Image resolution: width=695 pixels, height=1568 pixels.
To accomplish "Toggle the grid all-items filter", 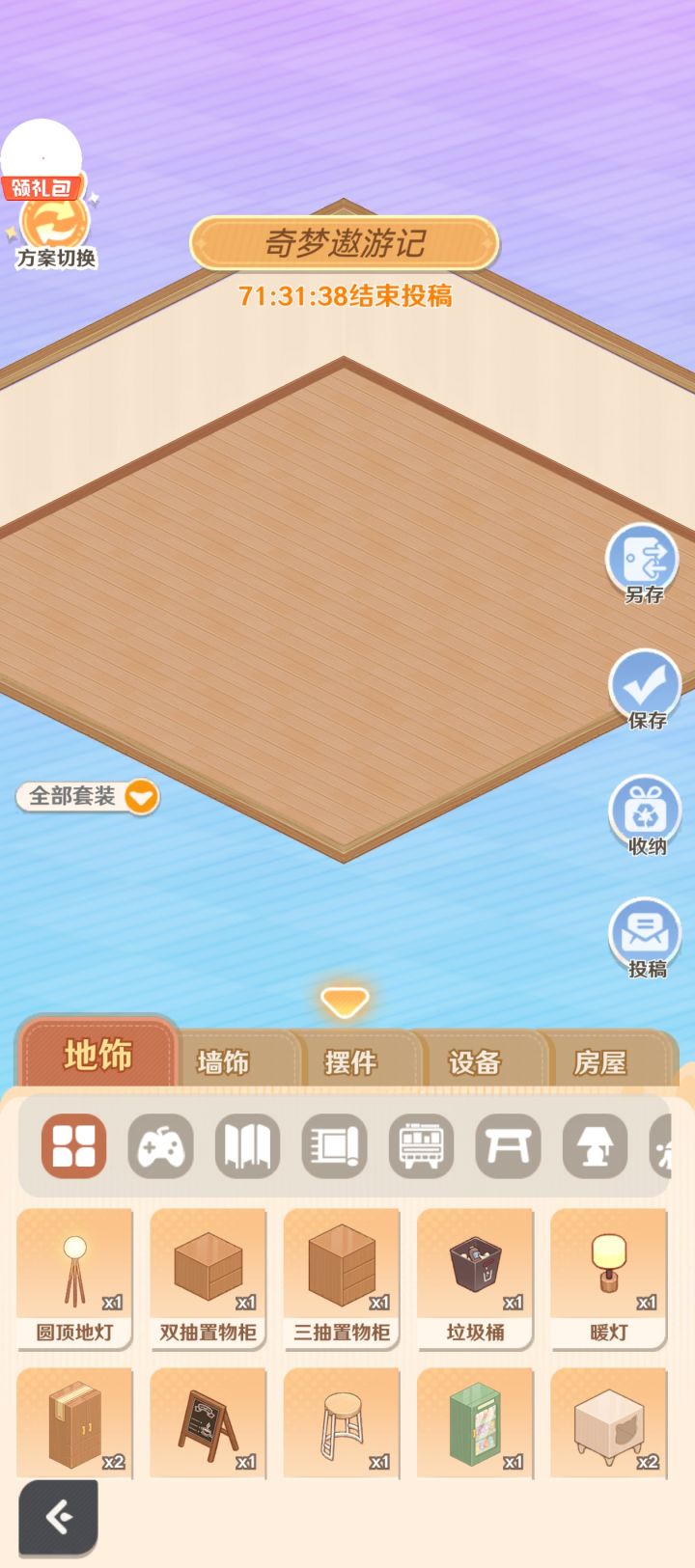I will click(x=73, y=1146).
